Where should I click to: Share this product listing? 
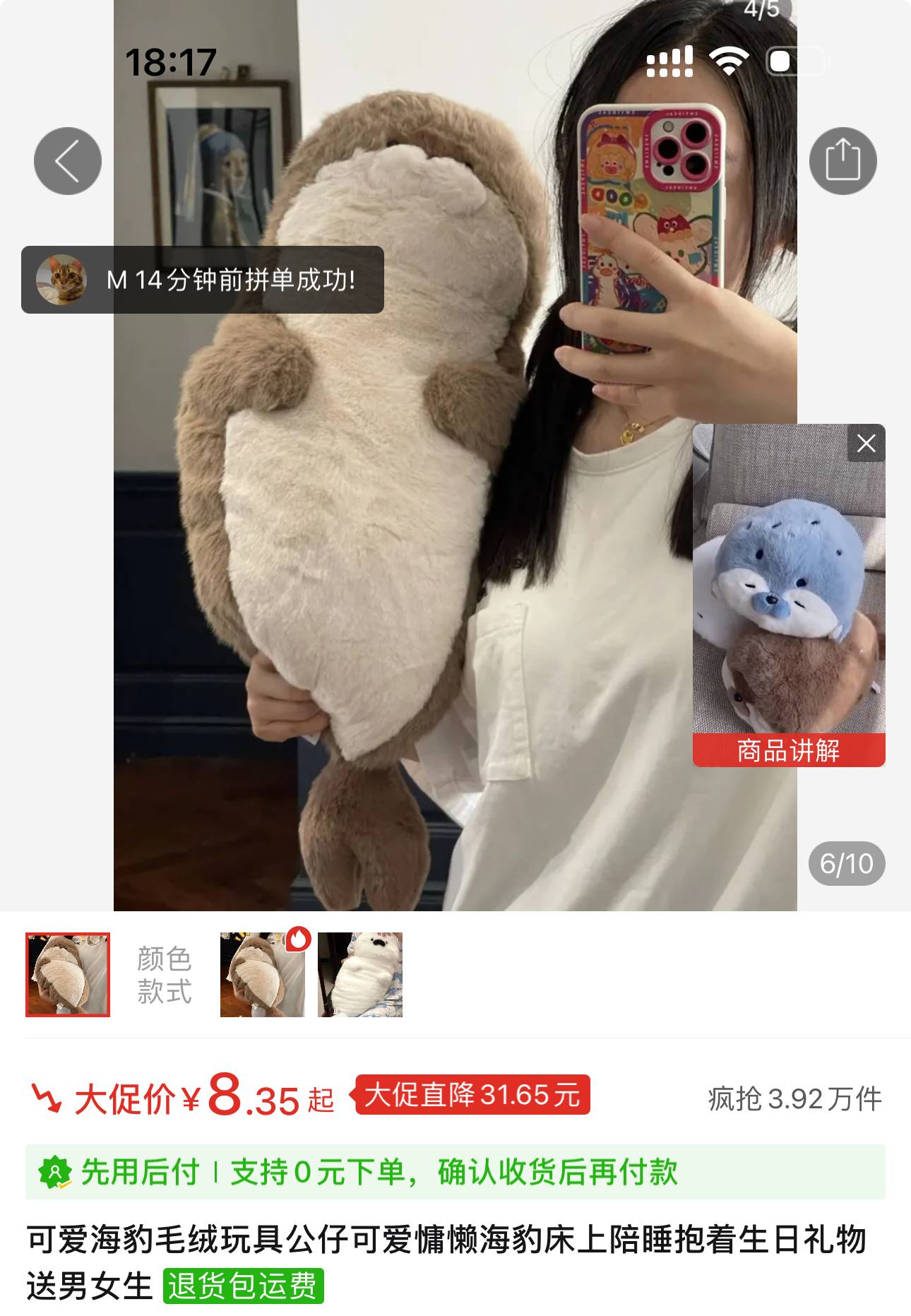click(x=842, y=161)
